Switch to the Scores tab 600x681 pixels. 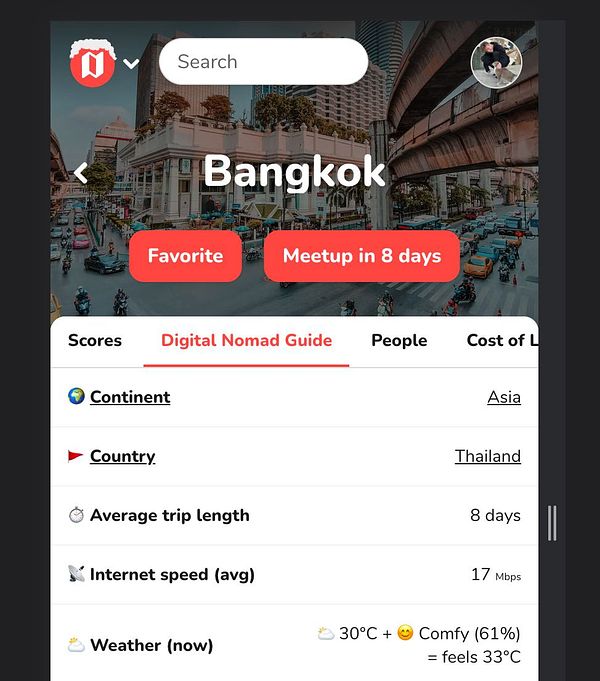[x=95, y=340]
